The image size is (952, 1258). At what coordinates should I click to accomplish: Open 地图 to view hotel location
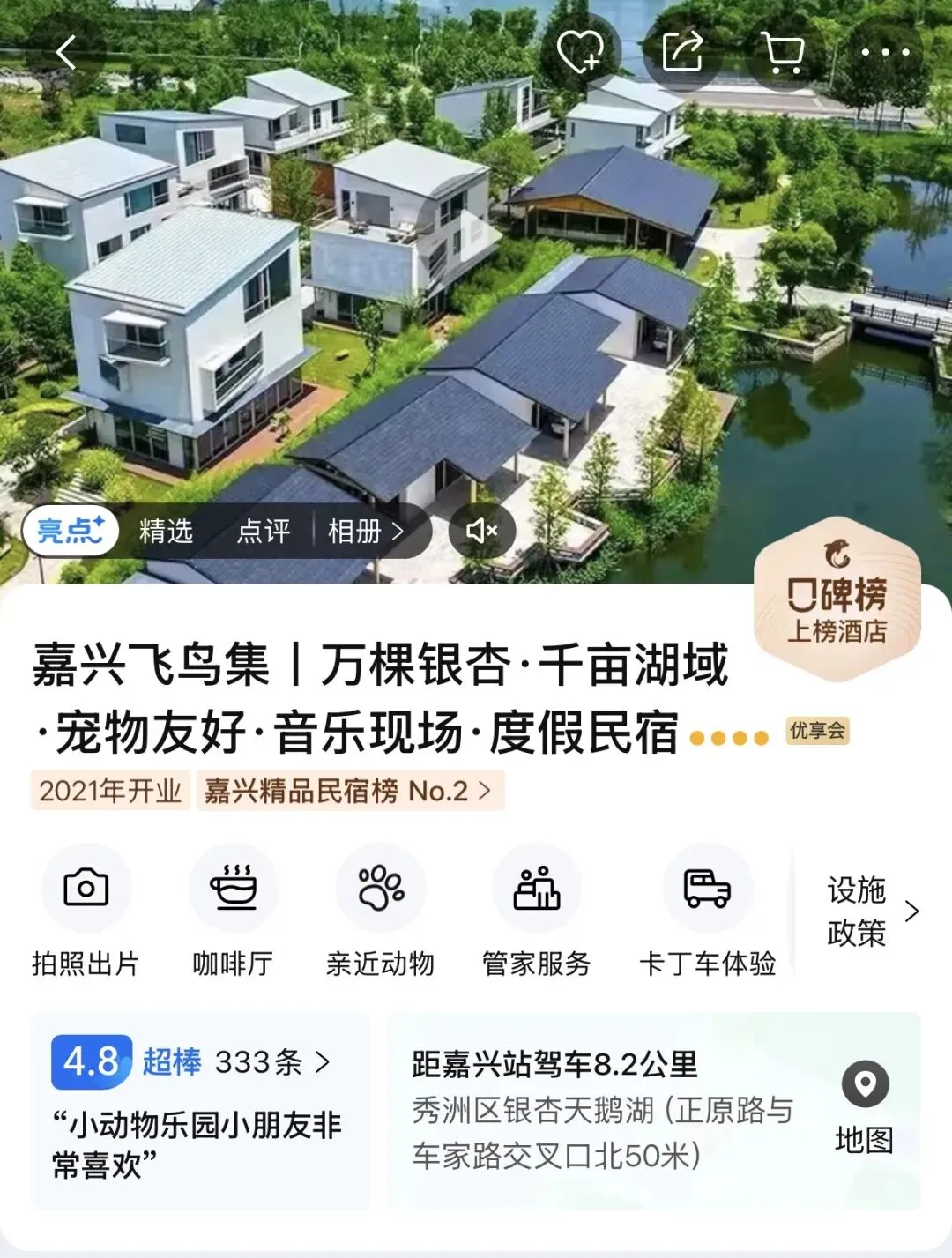coord(864,1107)
